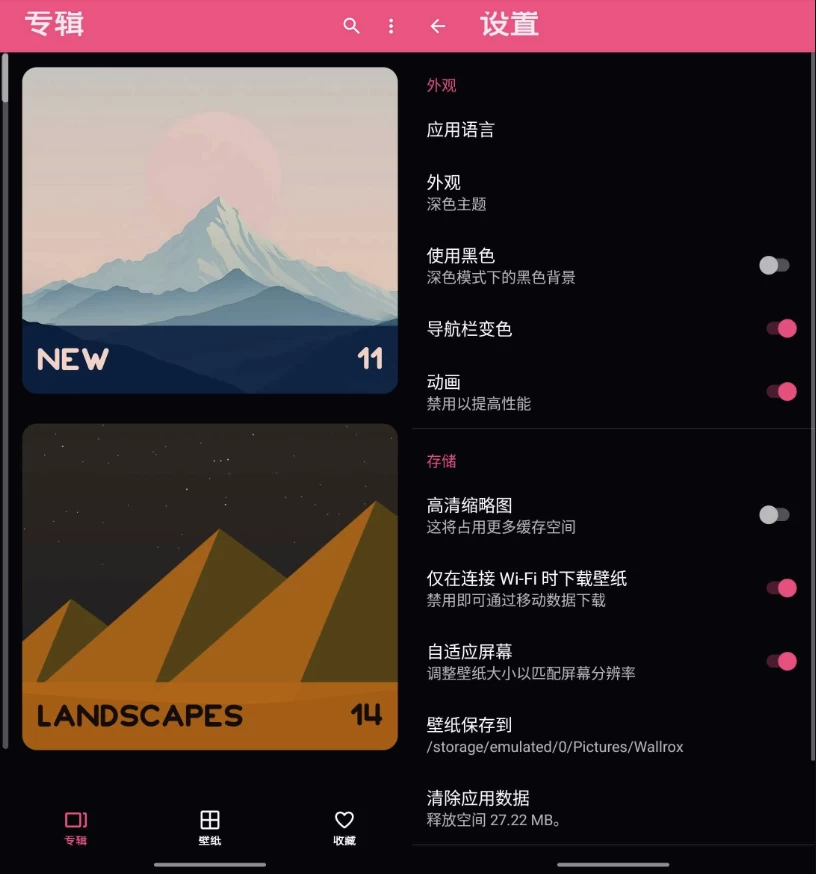This screenshot has width=816, height=874.
Task: Turn on 高清缩略图
Action: (774, 515)
